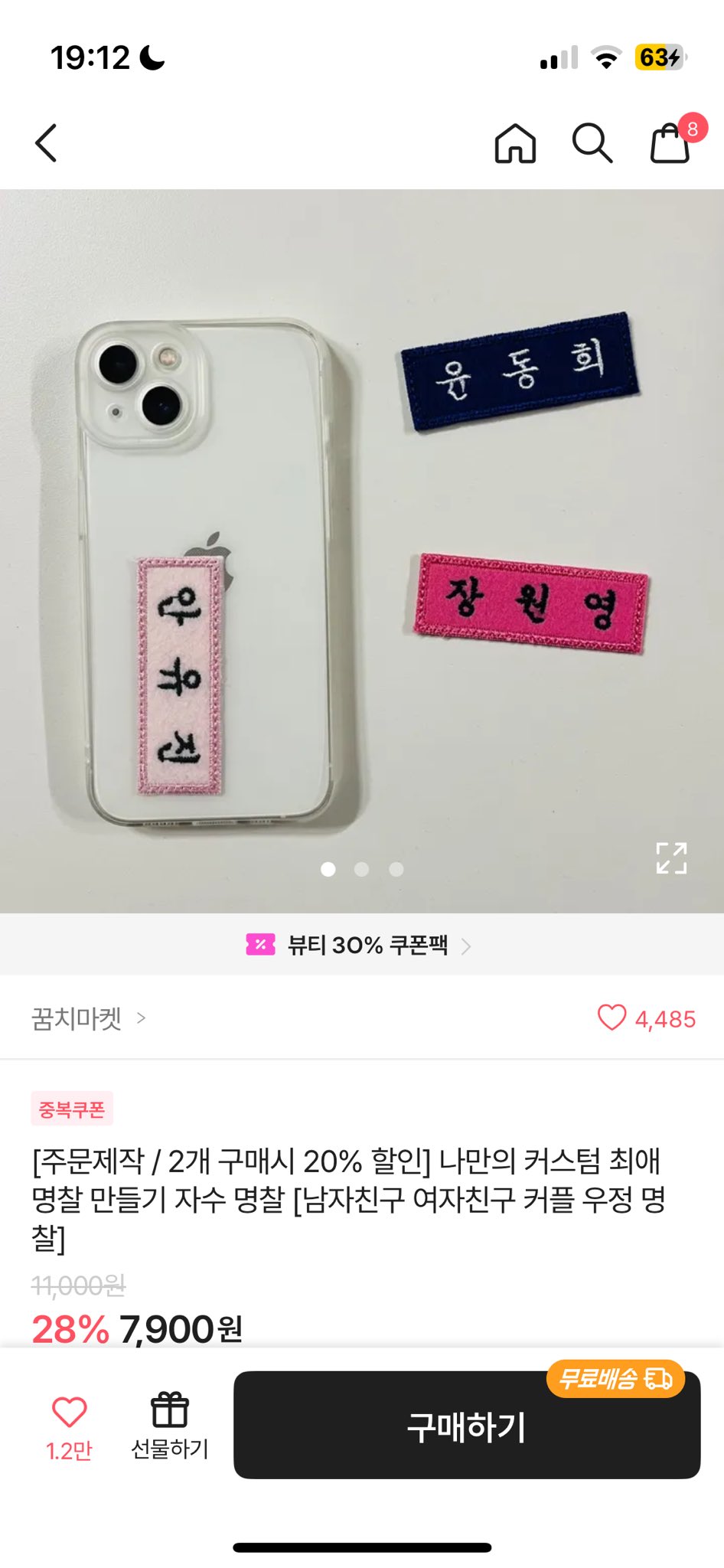
Task: Open the main product photo
Action: pyautogui.click(x=361, y=536)
